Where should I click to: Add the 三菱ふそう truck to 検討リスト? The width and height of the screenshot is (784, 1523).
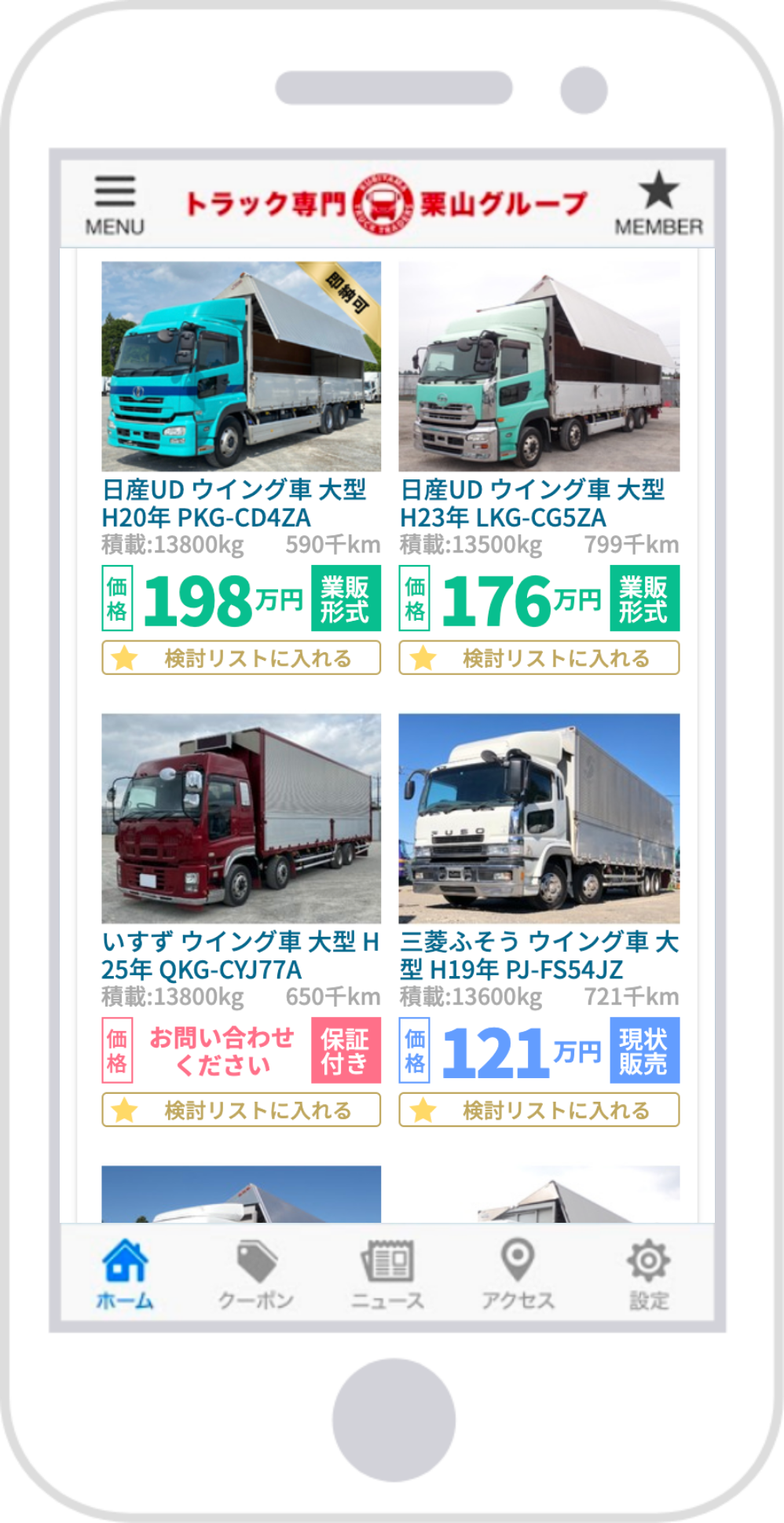pyautogui.click(x=539, y=1110)
